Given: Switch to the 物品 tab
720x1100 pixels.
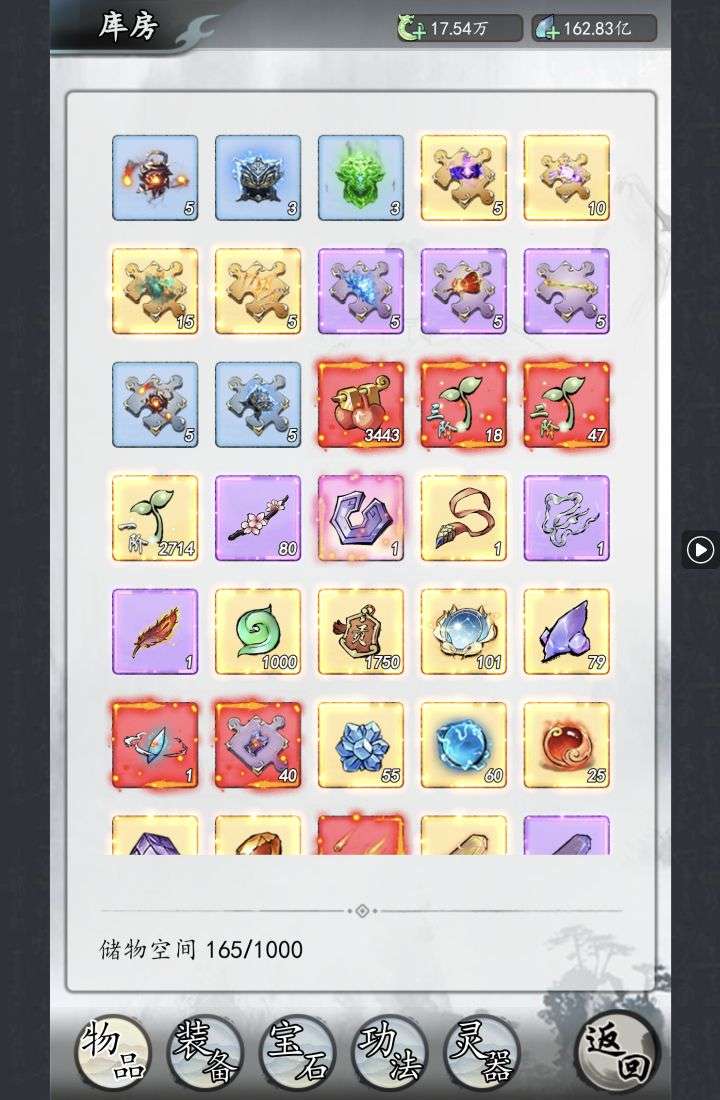Looking at the screenshot, I should tap(113, 1052).
